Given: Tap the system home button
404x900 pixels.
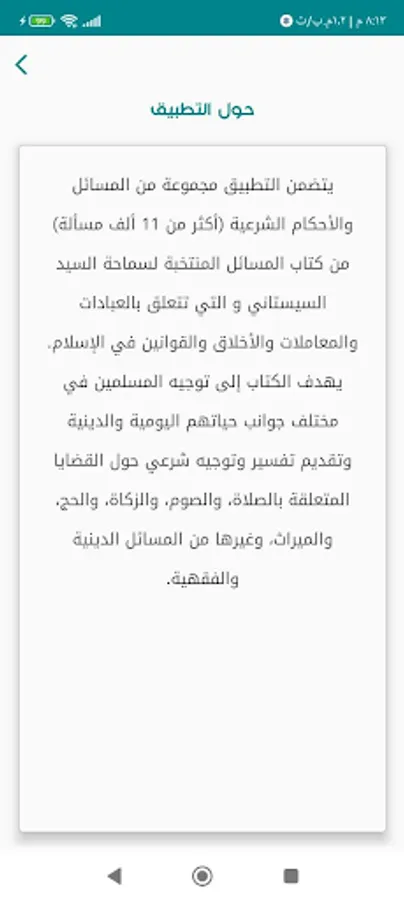Looking at the screenshot, I should [202, 876].
